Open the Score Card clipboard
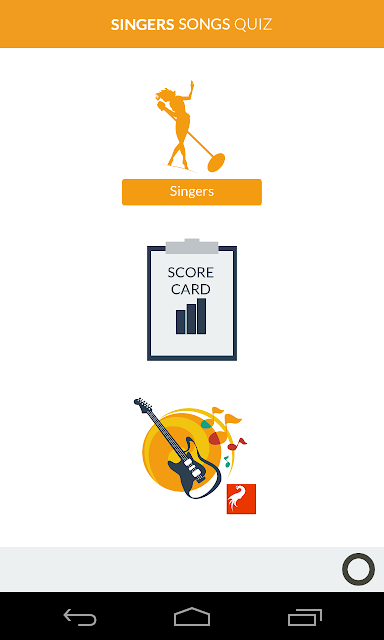 [x=192, y=300]
